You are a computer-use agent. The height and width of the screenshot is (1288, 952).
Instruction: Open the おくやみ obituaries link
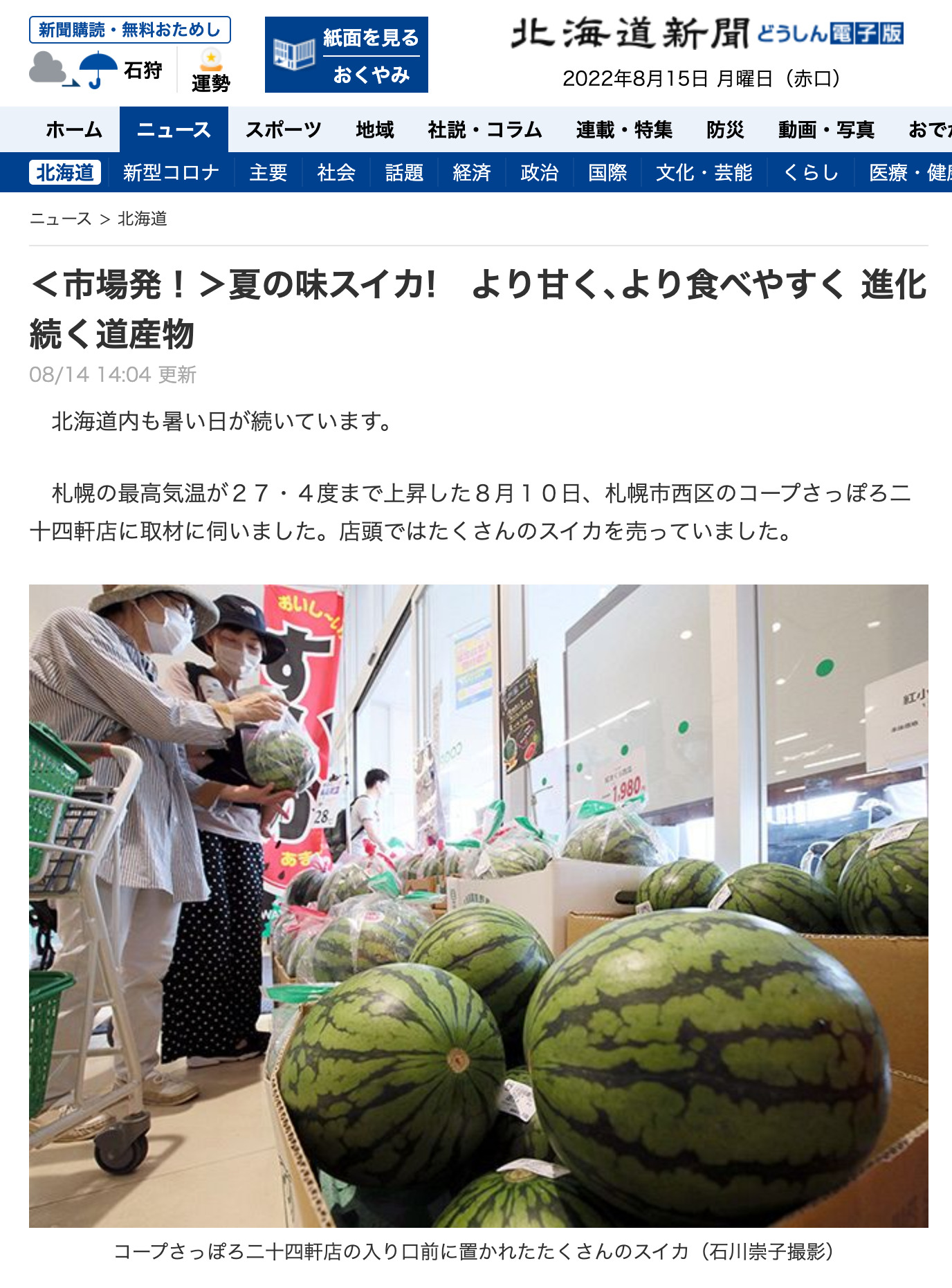pos(371,75)
